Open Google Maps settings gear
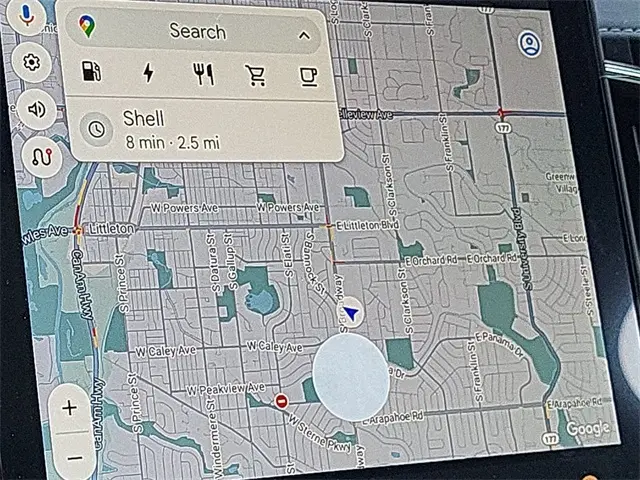 [32, 63]
